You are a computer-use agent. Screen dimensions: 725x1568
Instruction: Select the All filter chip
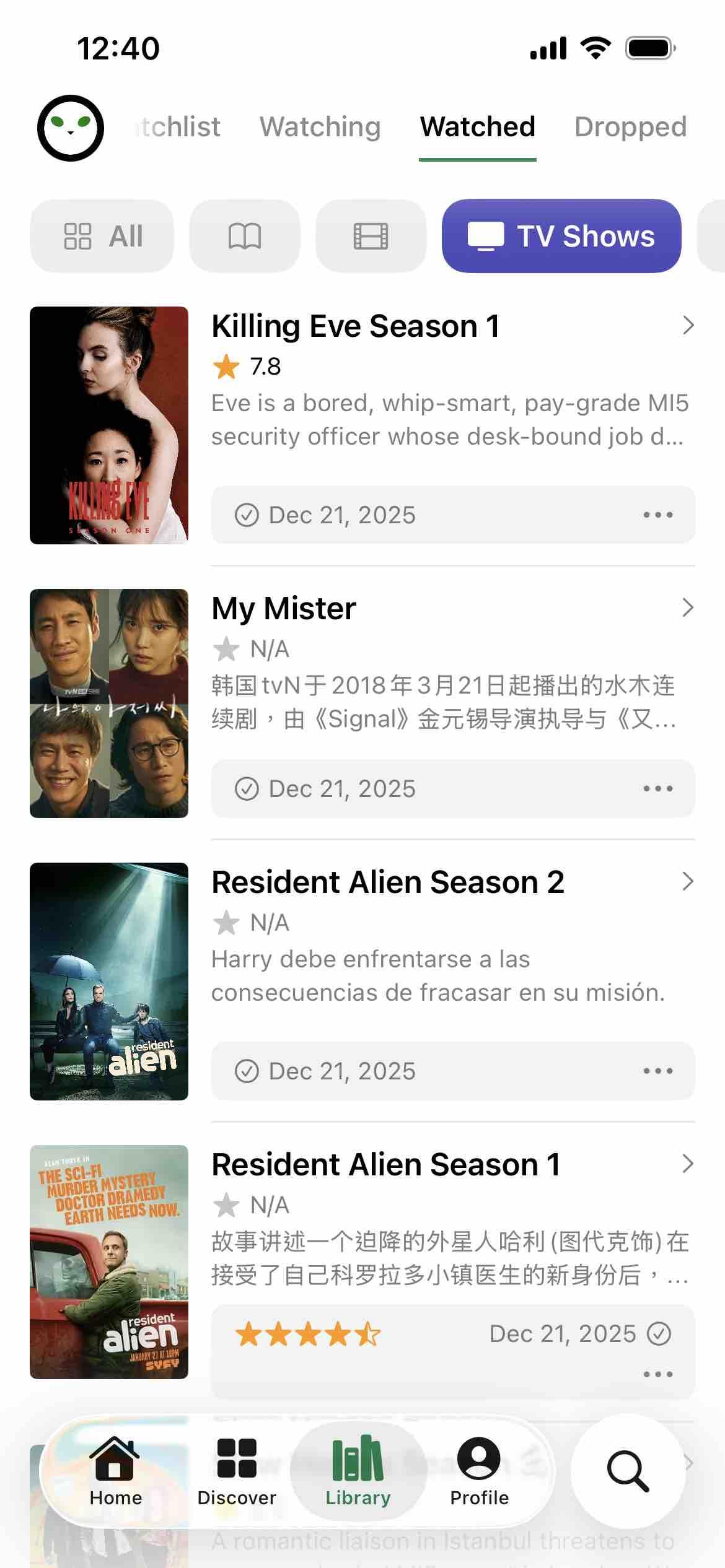click(102, 236)
